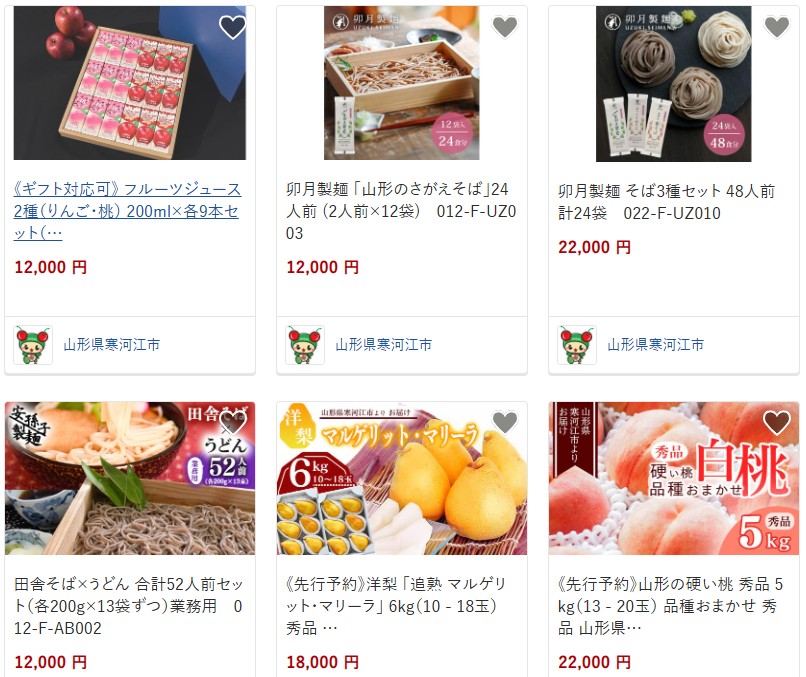
Task: Favorite the 山形のさがえそば 24人前 item
Action: click(505, 28)
